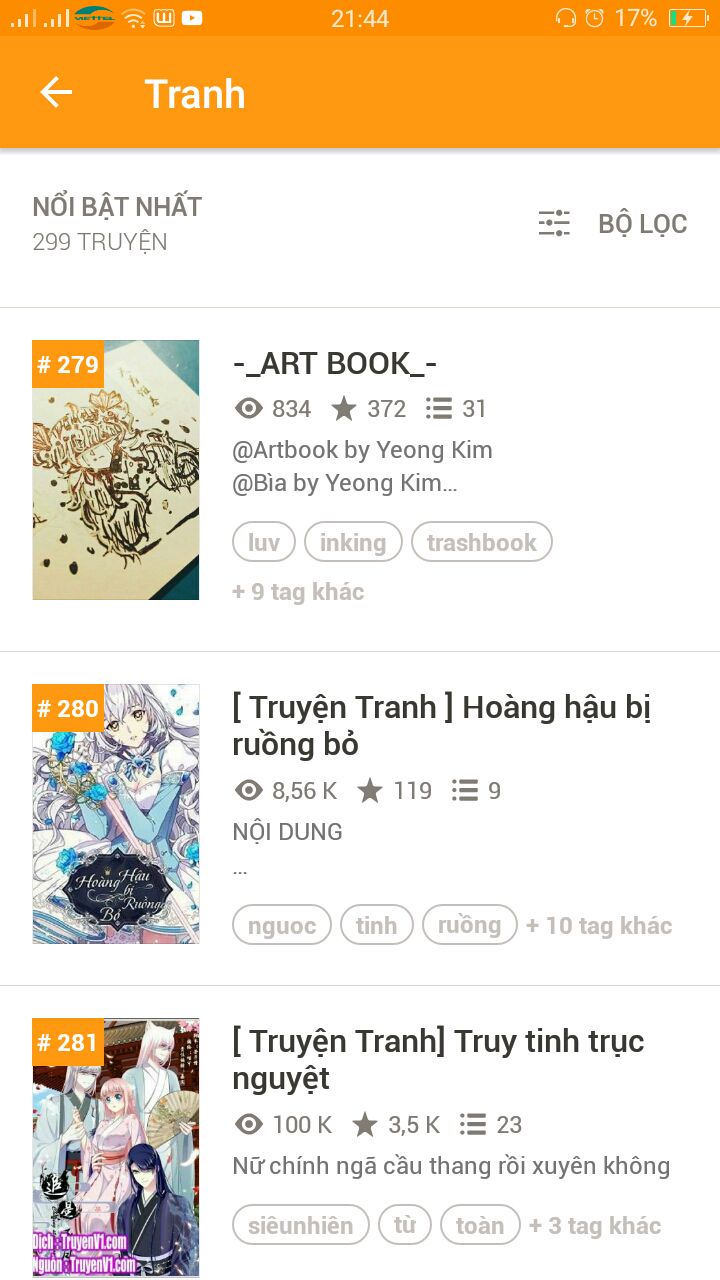
Task: Show the + 9 tag khác list
Action: click(298, 591)
